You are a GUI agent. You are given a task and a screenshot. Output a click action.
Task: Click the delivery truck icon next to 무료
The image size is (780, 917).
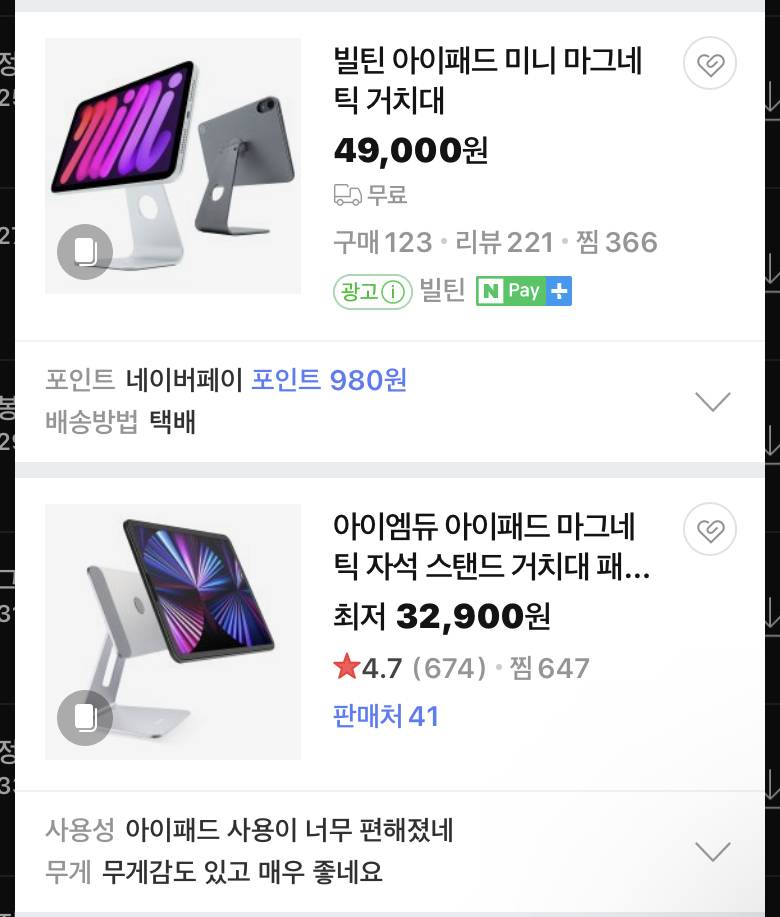tap(344, 197)
